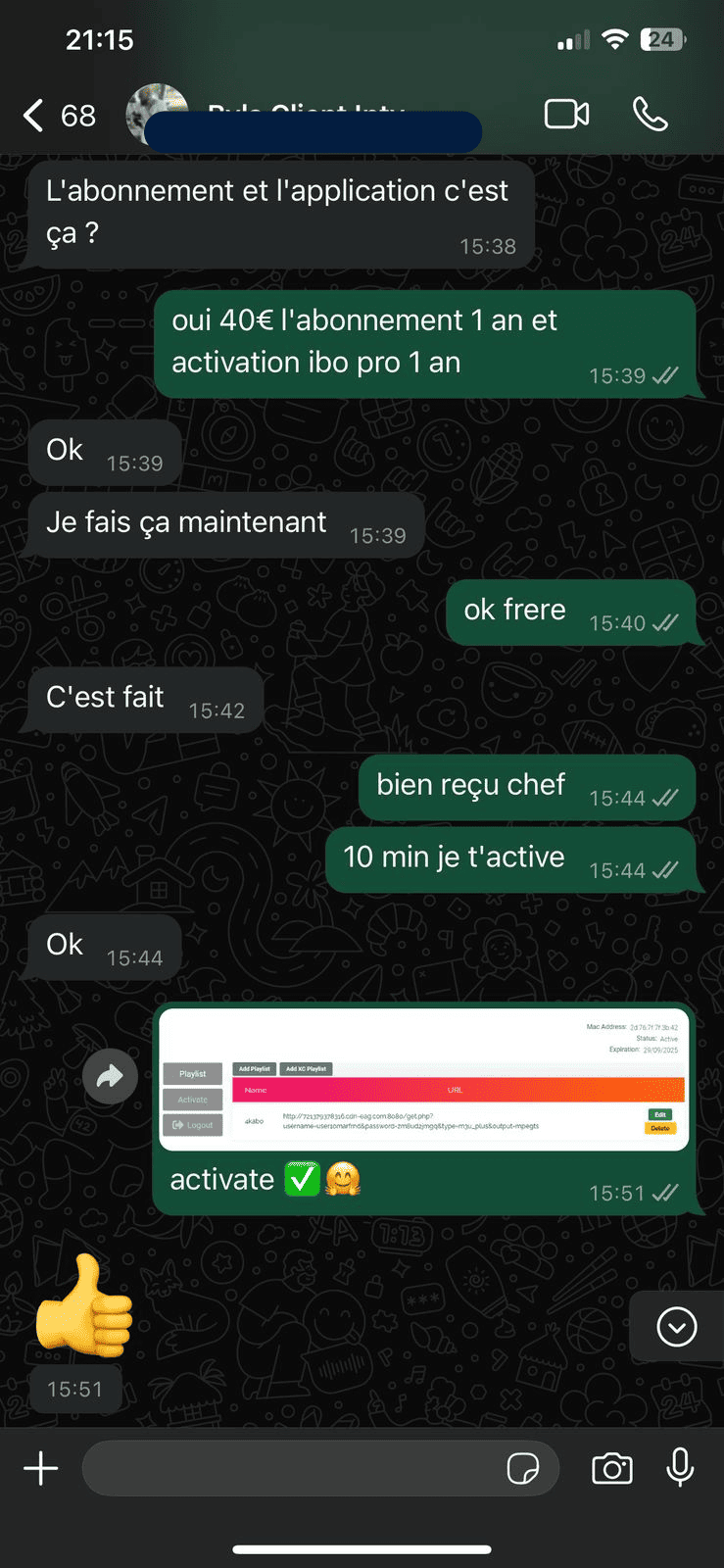Open the camera from the message bar
The height and width of the screenshot is (1568, 724).
pyautogui.click(x=611, y=1468)
